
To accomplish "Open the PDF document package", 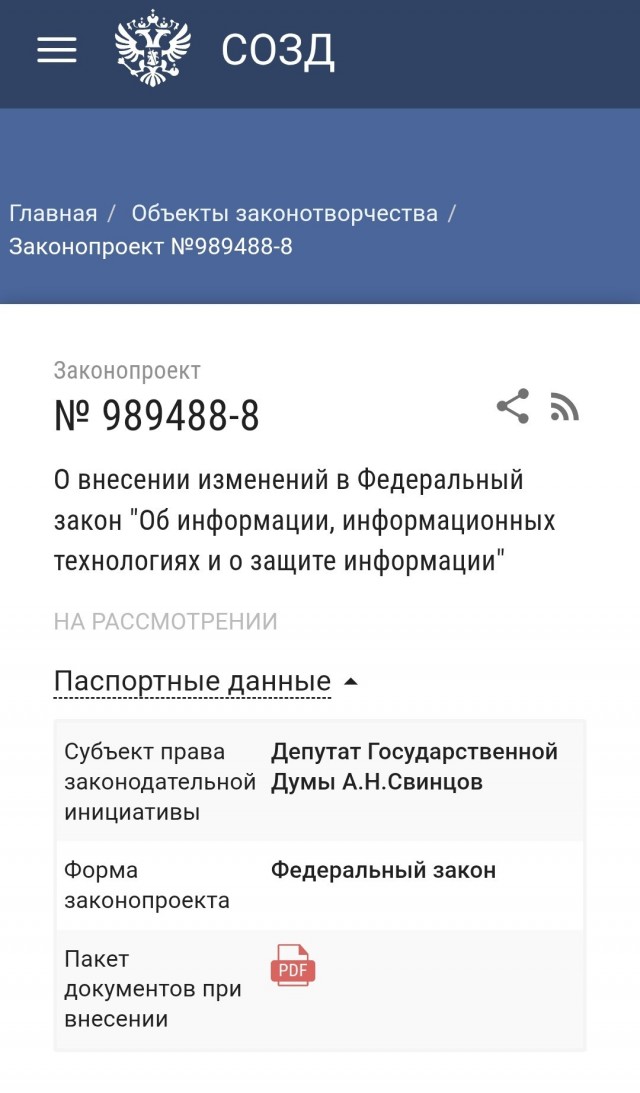I will tap(293, 965).
